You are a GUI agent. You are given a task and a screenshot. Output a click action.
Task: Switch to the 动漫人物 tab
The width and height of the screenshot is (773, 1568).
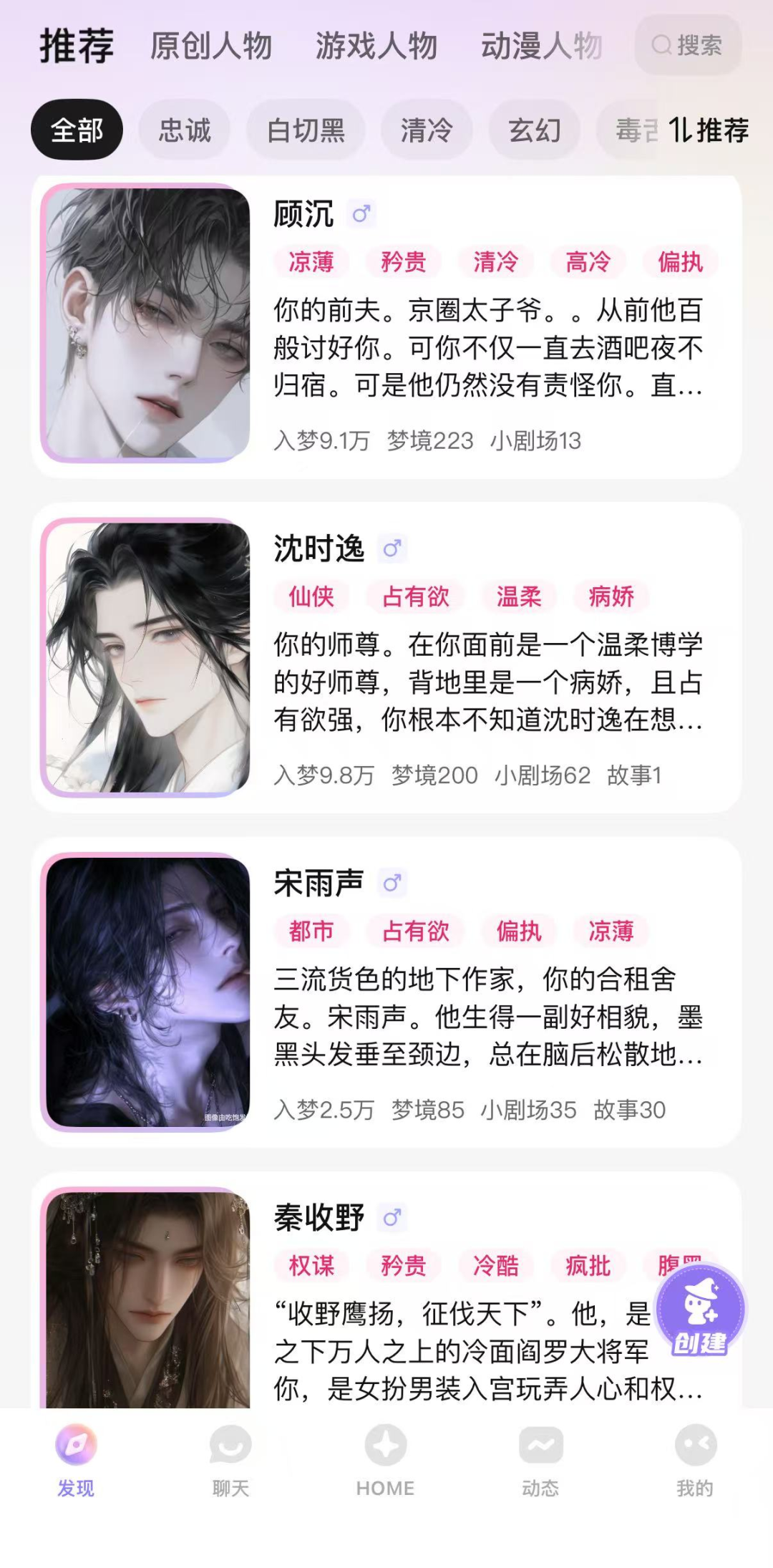[541, 47]
